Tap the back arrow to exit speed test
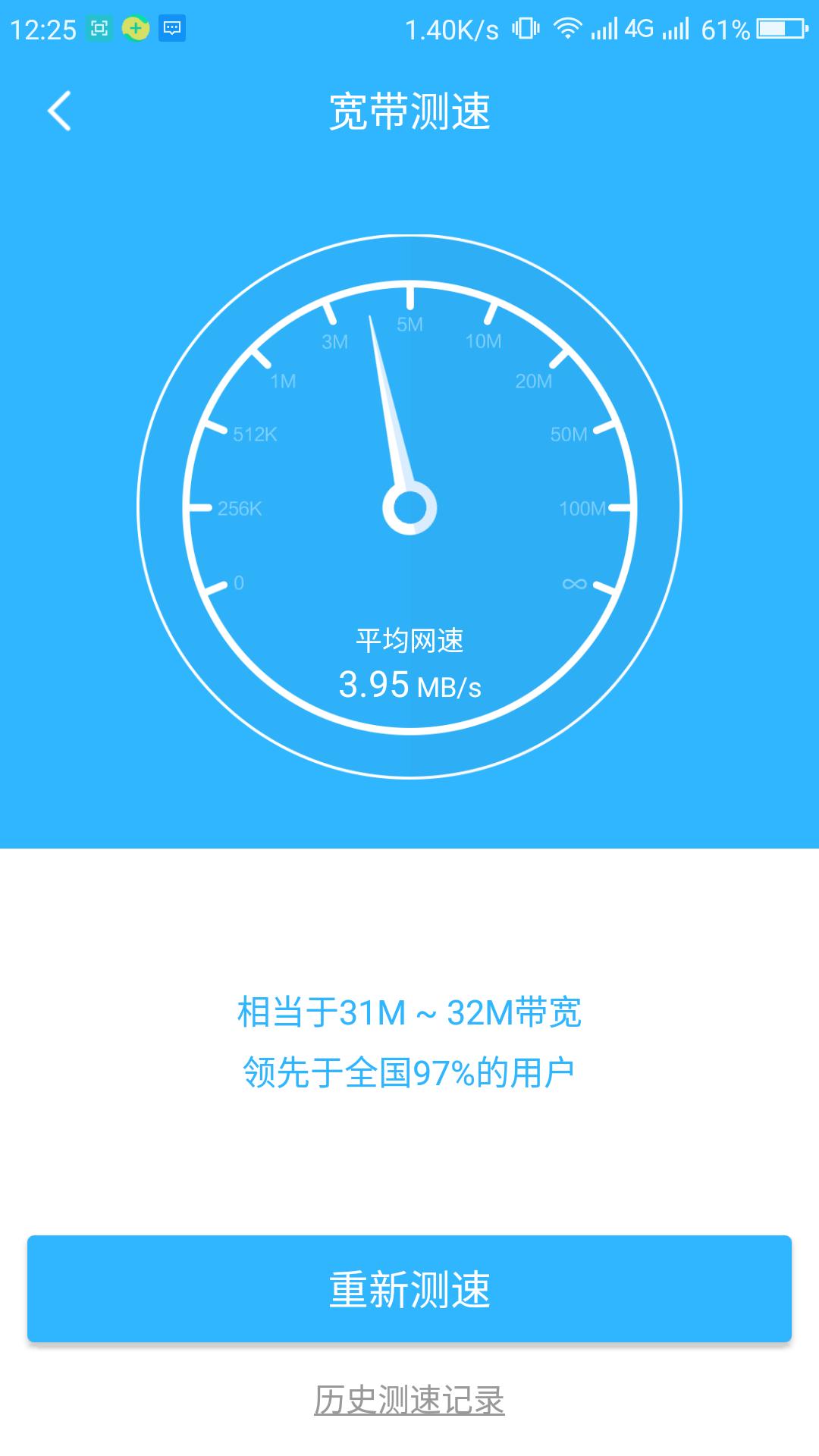Screen dimensions: 819x1456 pos(58,110)
